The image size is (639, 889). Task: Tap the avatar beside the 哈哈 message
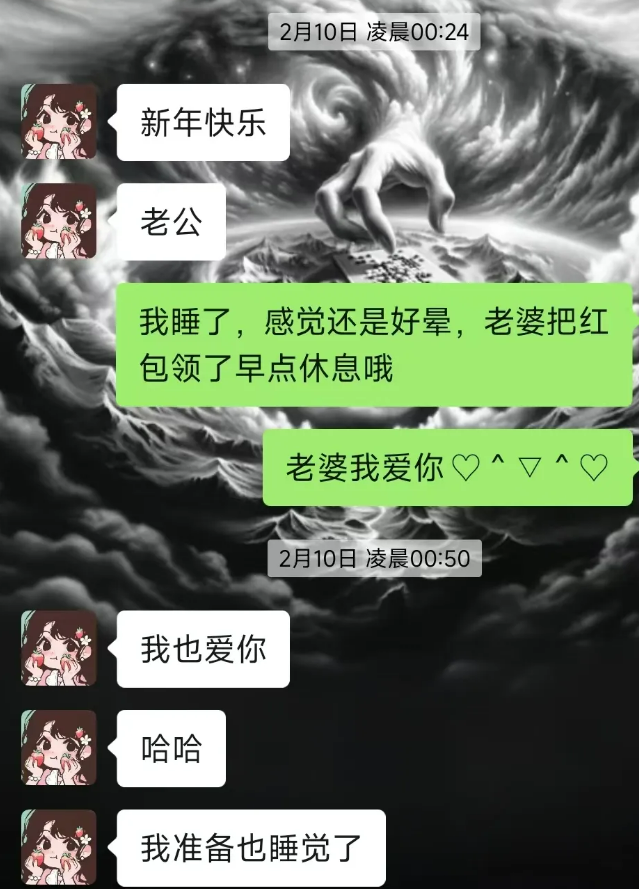59,748
